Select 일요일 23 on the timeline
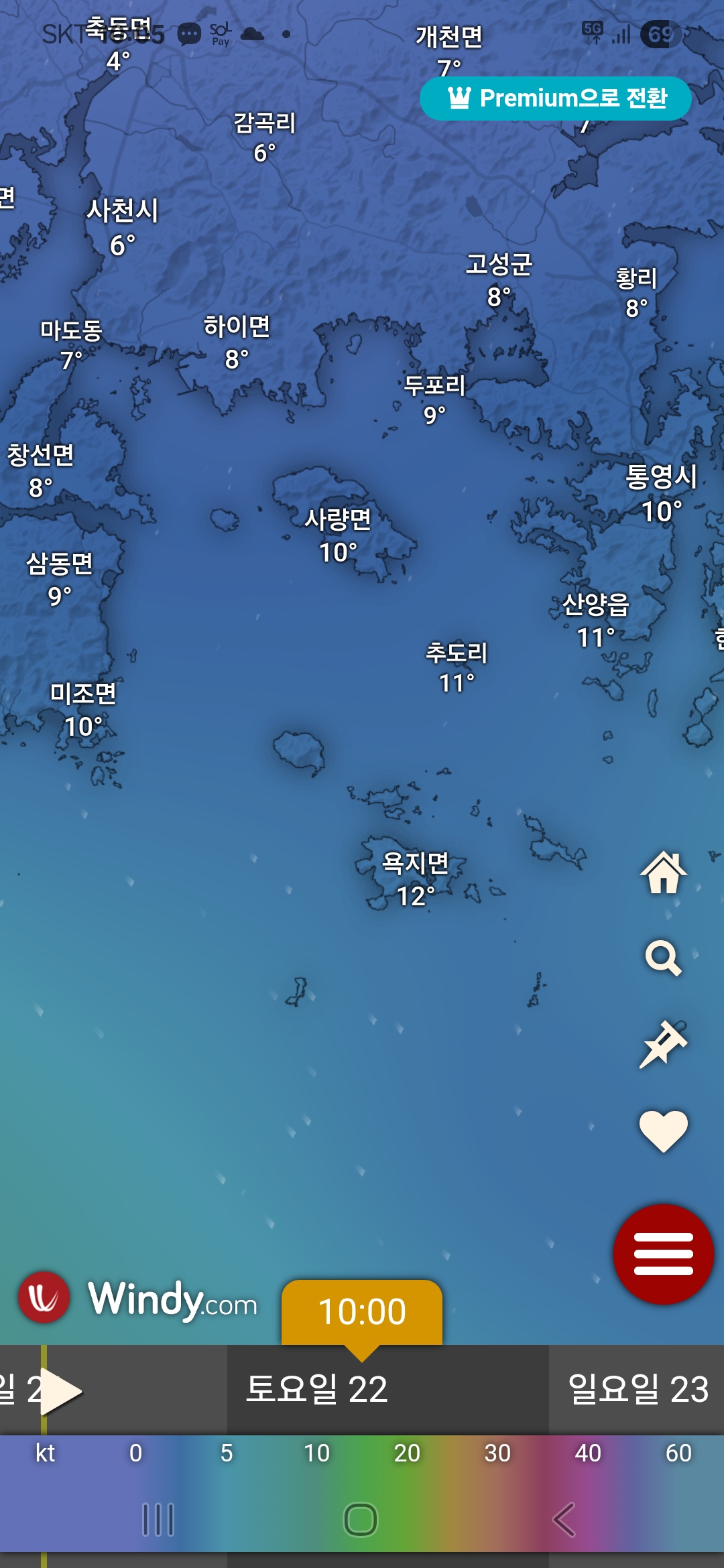Viewport: 724px width, 1568px height. (638, 1389)
